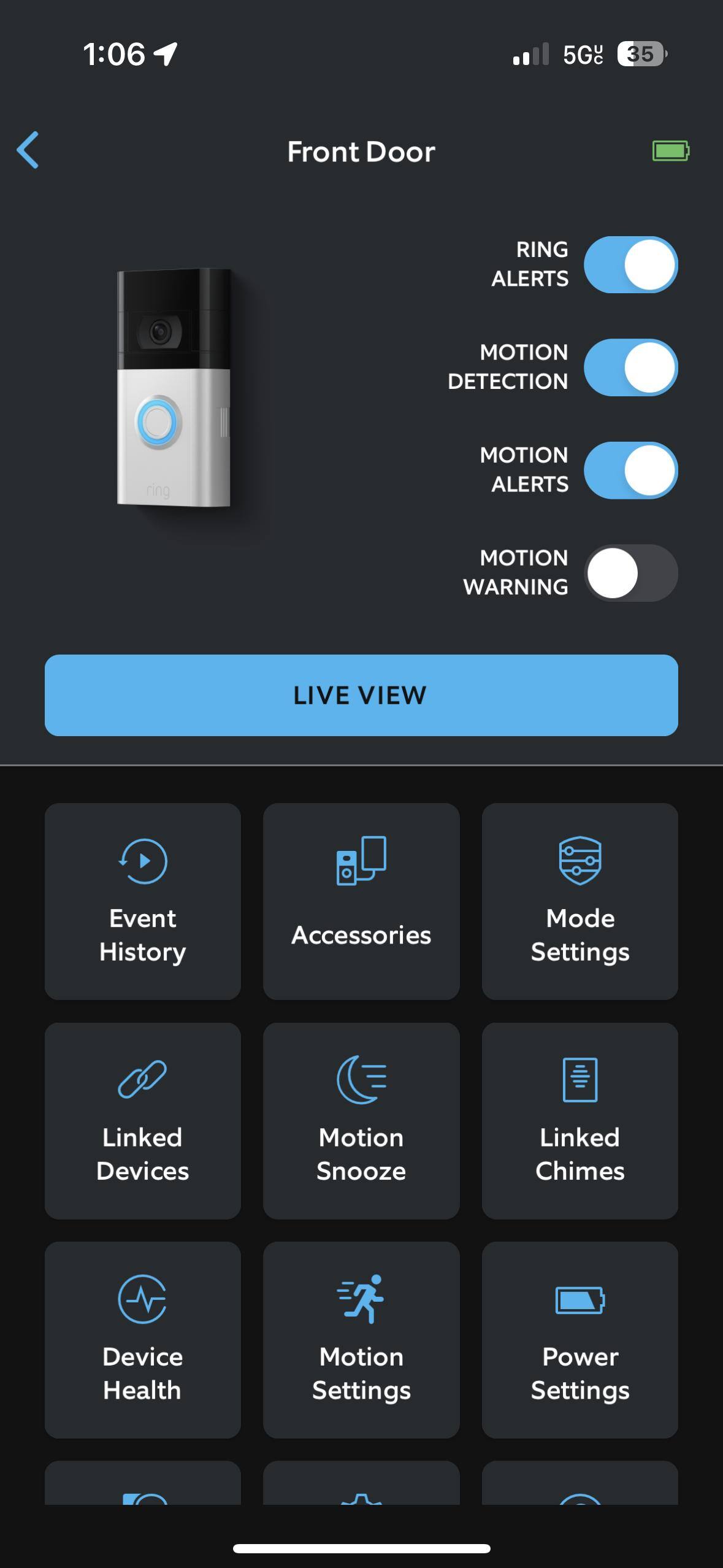The width and height of the screenshot is (723, 1568).
Task: Open Motion Snooze
Action: pyautogui.click(x=361, y=1120)
